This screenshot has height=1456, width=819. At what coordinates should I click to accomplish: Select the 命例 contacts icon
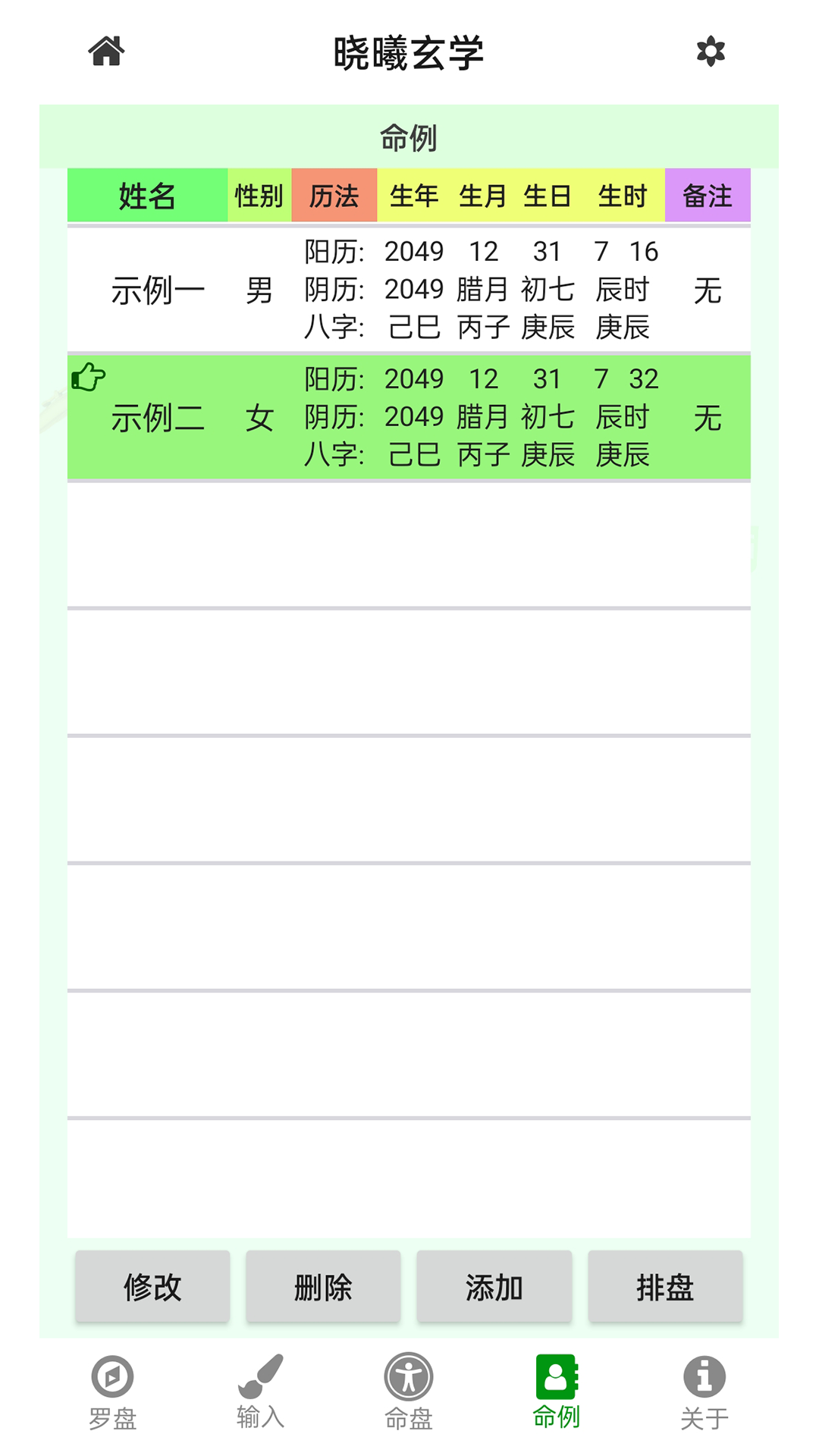point(557,1375)
